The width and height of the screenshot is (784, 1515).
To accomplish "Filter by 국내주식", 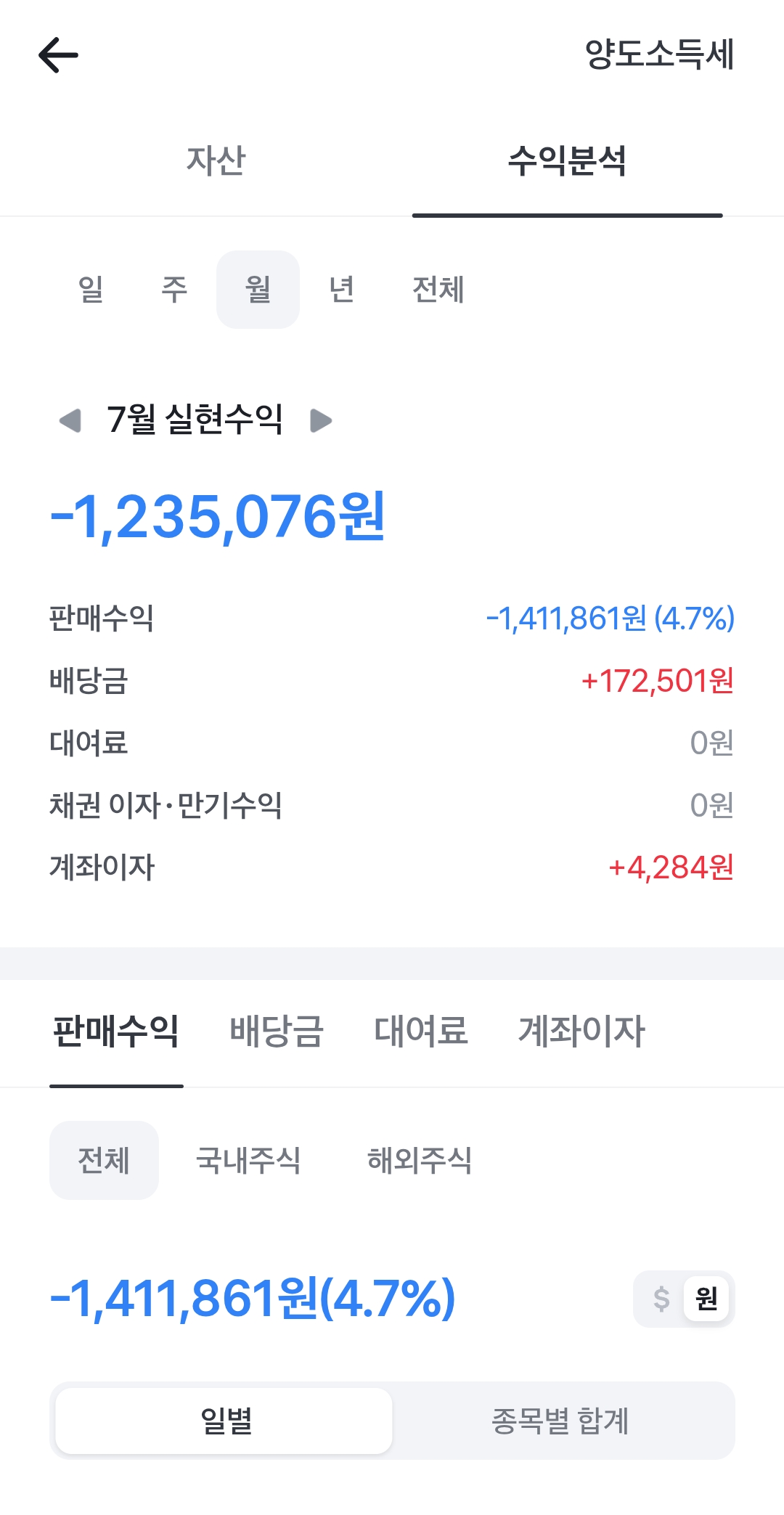I will click(x=248, y=1160).
